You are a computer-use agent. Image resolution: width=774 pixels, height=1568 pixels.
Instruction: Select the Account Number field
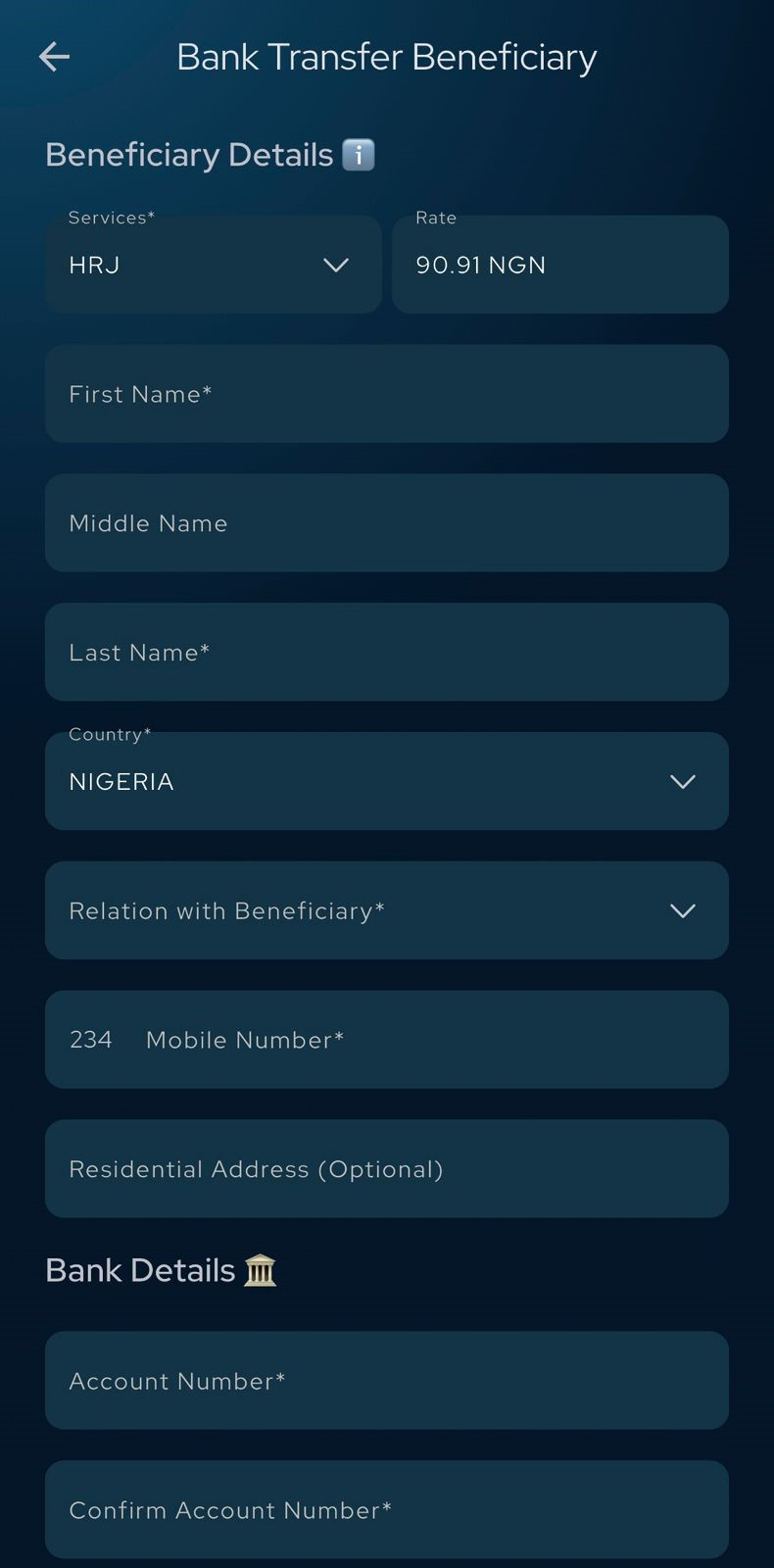386,1381
